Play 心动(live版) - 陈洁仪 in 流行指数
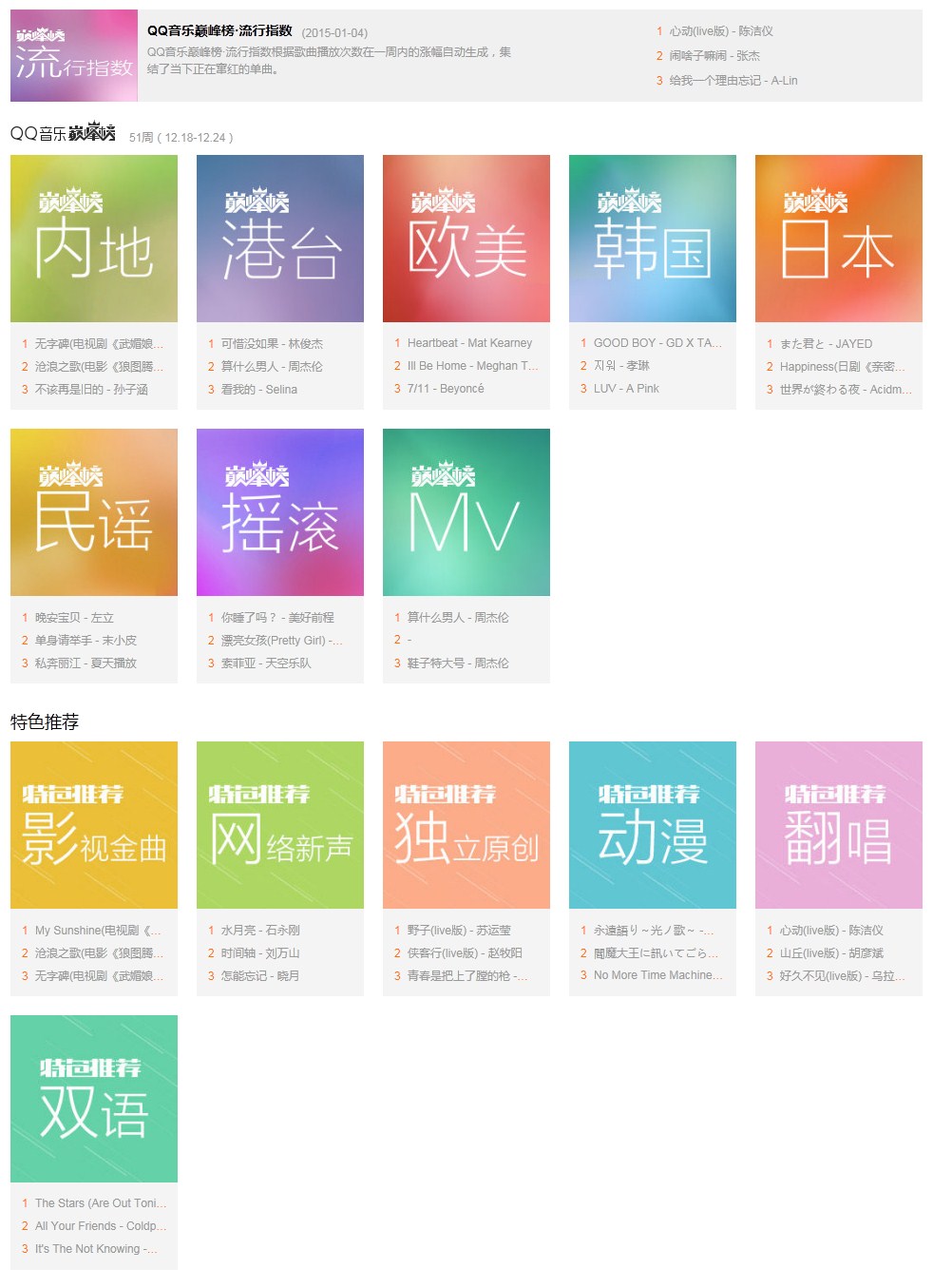933x1288 pixels. (x=721, y=31)
